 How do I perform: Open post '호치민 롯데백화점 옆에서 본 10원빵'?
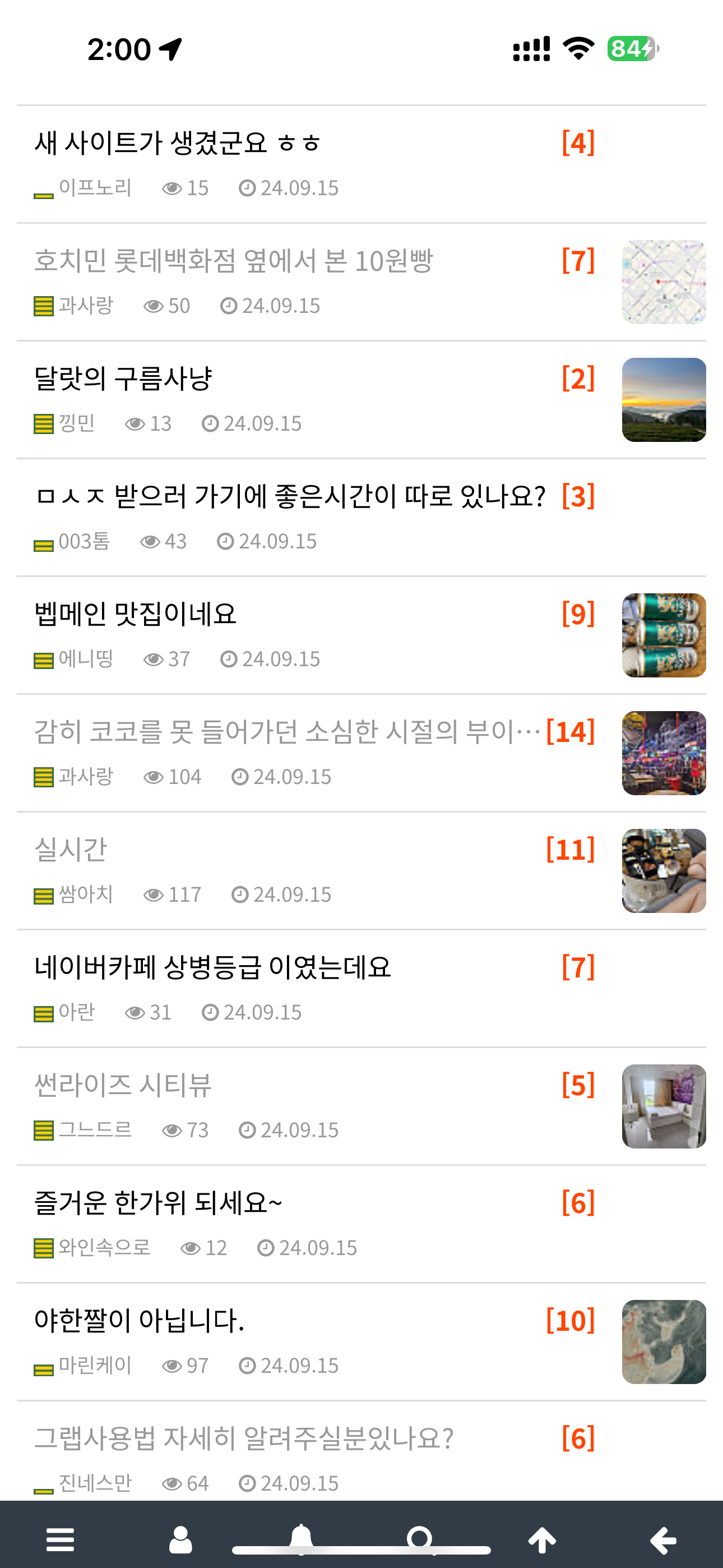pos(233,261)
